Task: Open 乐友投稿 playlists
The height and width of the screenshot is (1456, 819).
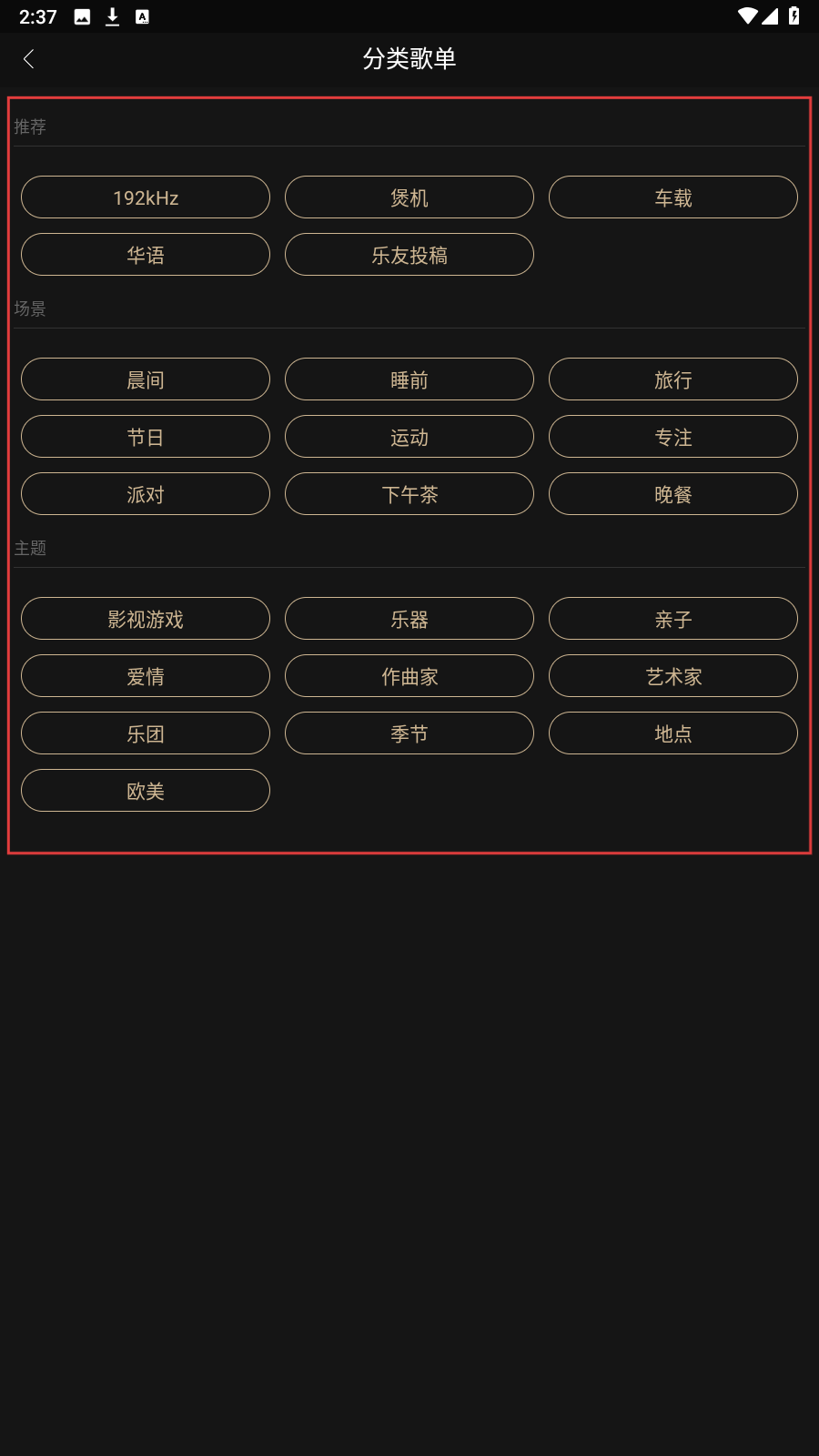Action: coord(409,255)
